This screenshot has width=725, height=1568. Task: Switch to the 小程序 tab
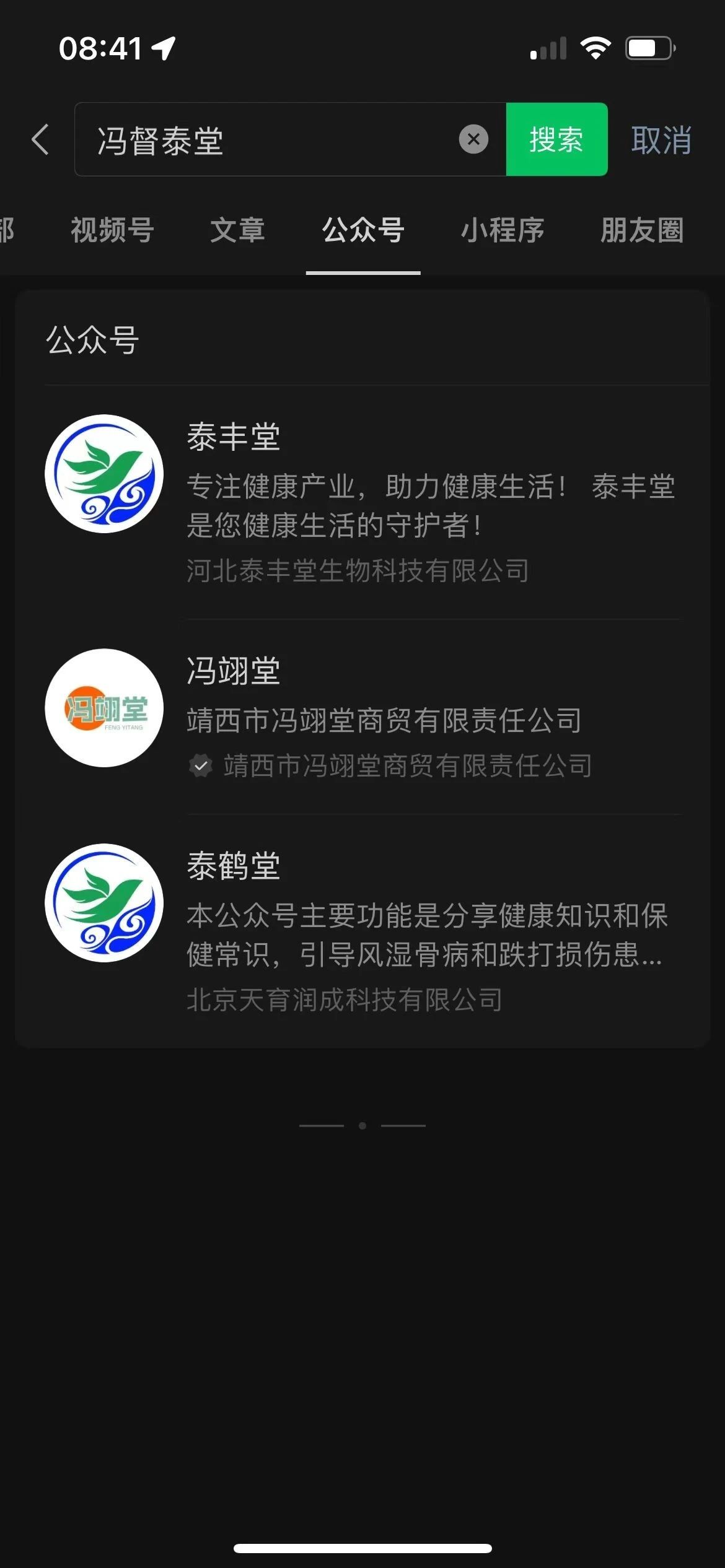tap(502, 230)
